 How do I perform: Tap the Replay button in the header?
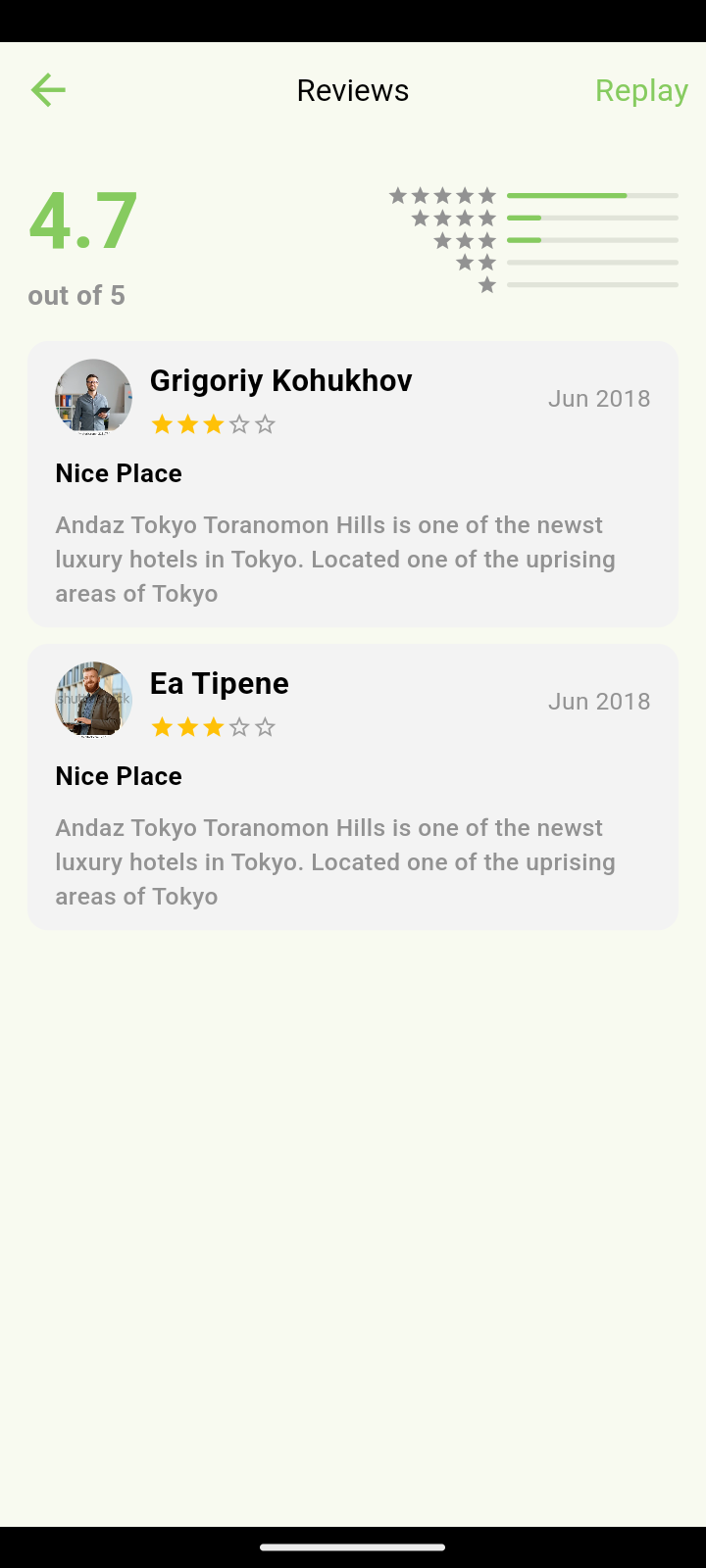coord(641,90)
